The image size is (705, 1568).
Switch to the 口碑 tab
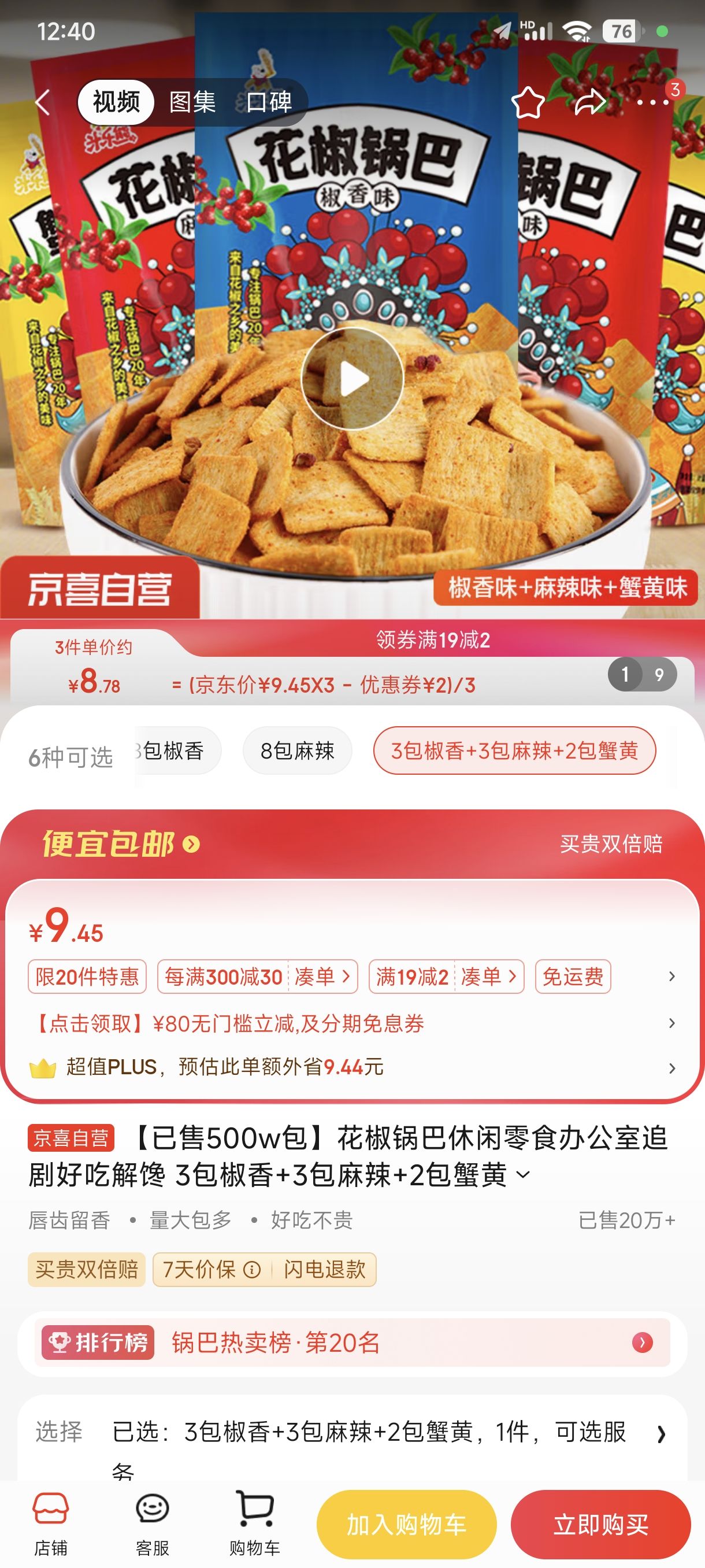click(268, 102)
